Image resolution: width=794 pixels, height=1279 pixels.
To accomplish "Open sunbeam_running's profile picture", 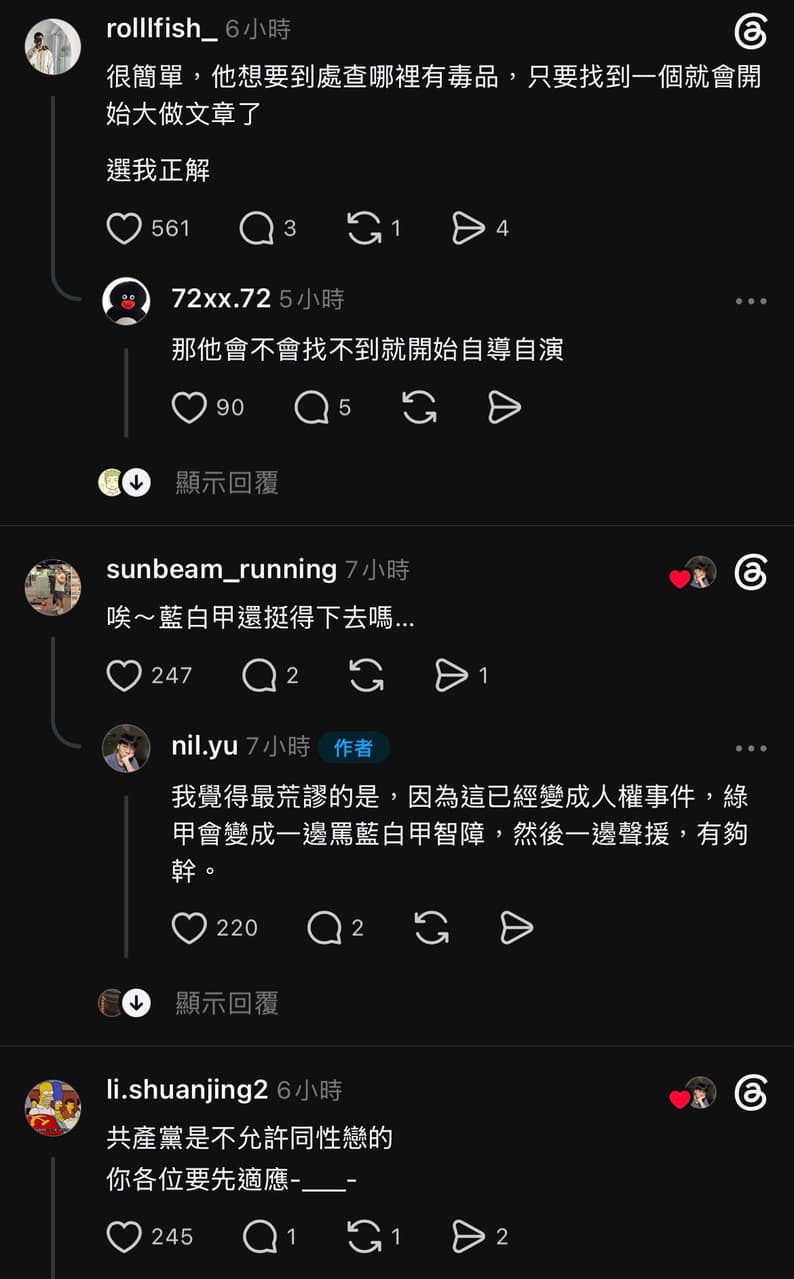I will (53, 587).
